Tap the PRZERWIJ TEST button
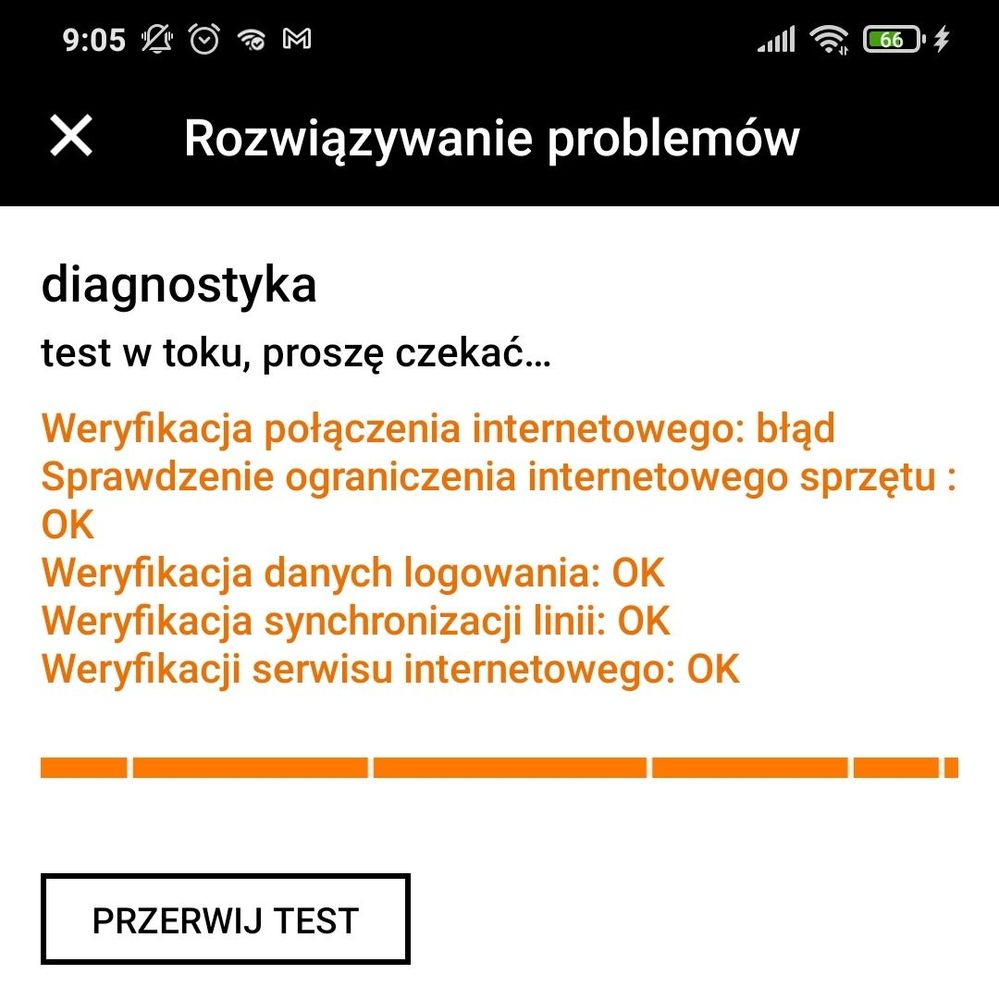The height and width of the screenshot is (987, 999). coord(225,919)
